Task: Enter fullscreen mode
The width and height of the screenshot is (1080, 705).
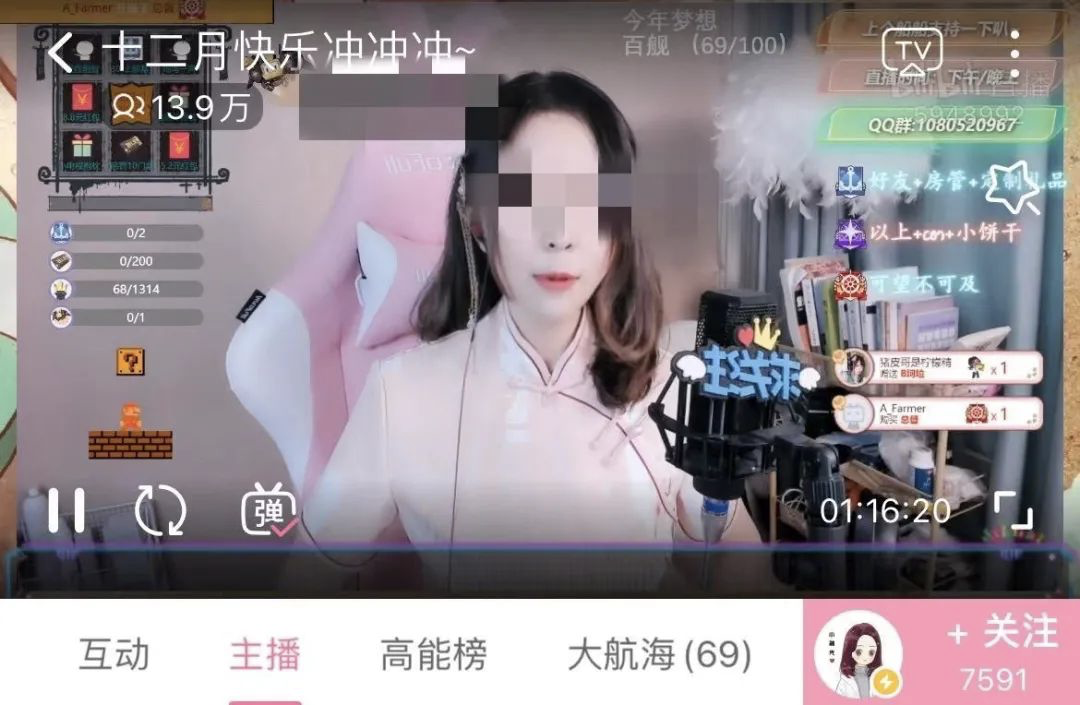Action: click(x=1012, y=510)
